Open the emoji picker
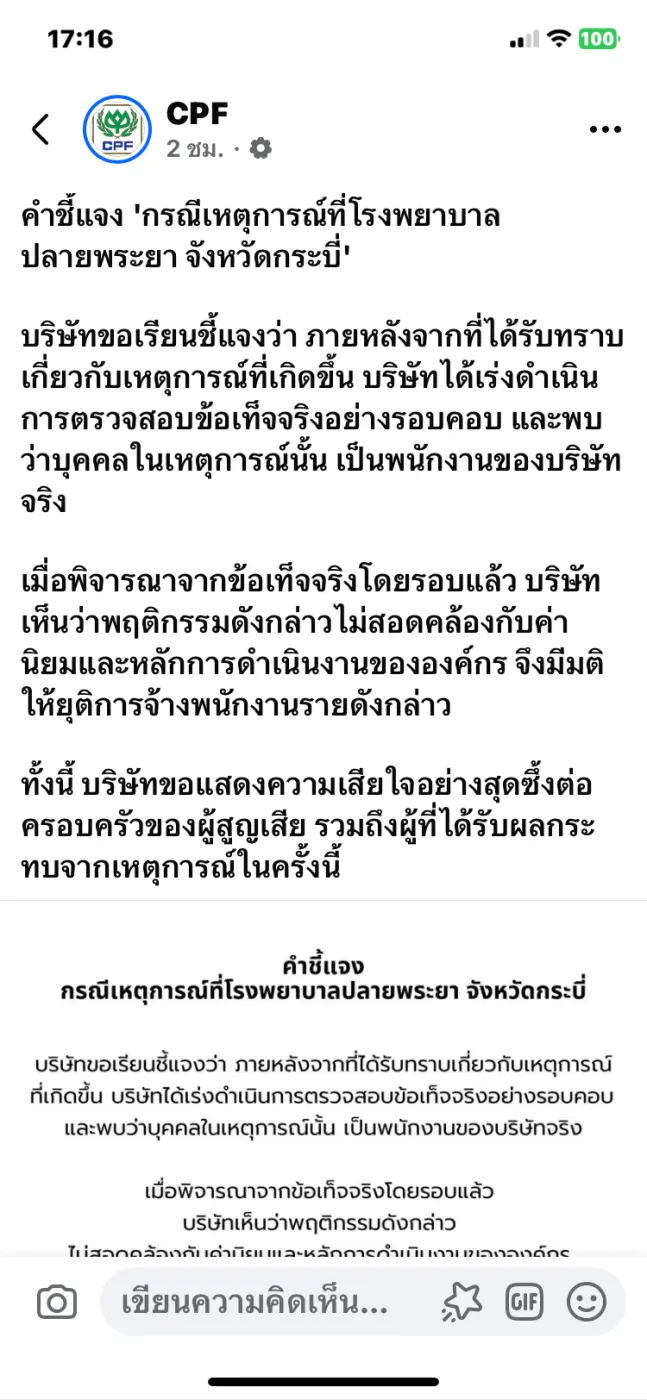 click(x=586, y=1302)
